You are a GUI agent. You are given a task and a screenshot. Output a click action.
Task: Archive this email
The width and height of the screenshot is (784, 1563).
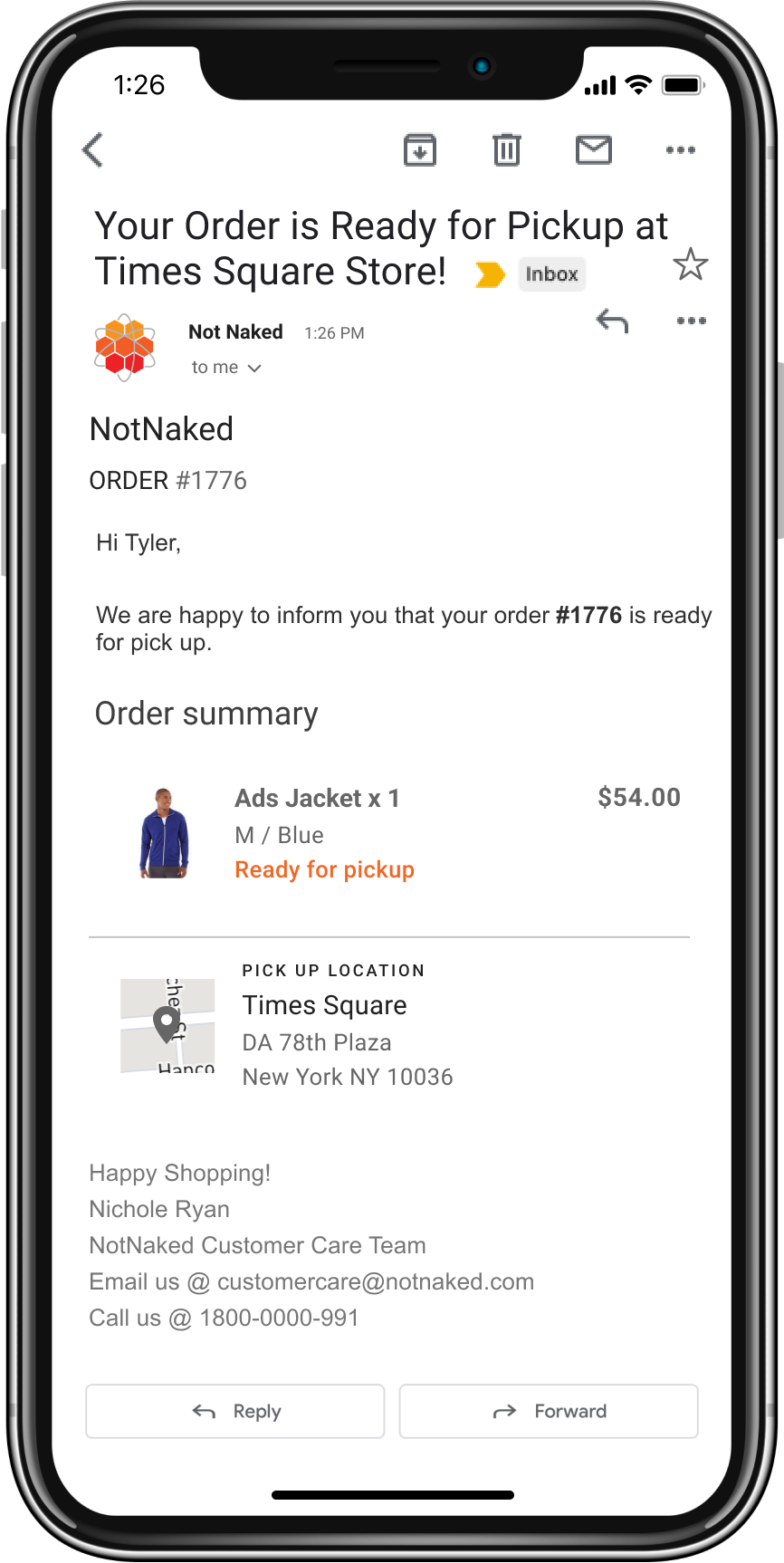(x=419, y=150)
